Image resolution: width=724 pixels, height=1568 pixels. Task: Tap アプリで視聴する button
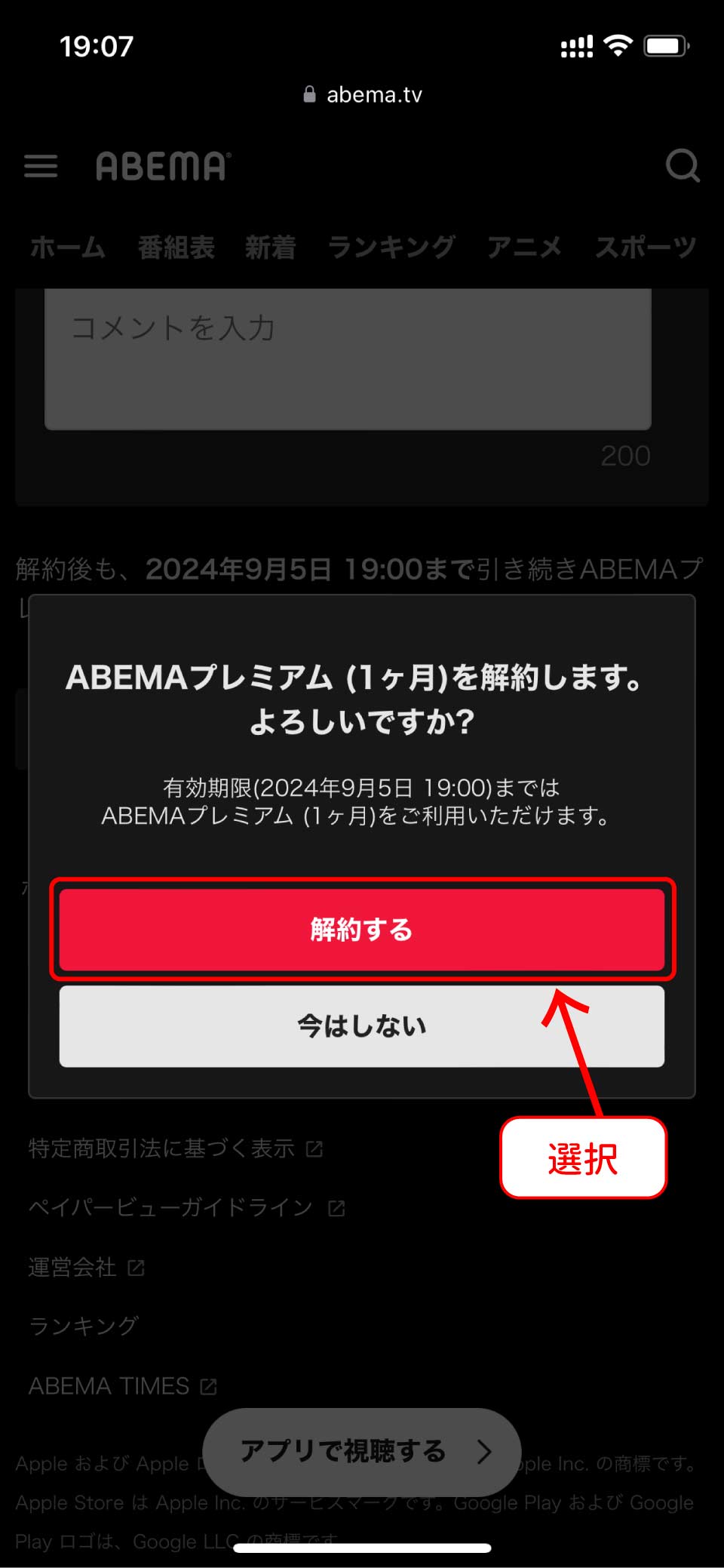coord(362,1451)
